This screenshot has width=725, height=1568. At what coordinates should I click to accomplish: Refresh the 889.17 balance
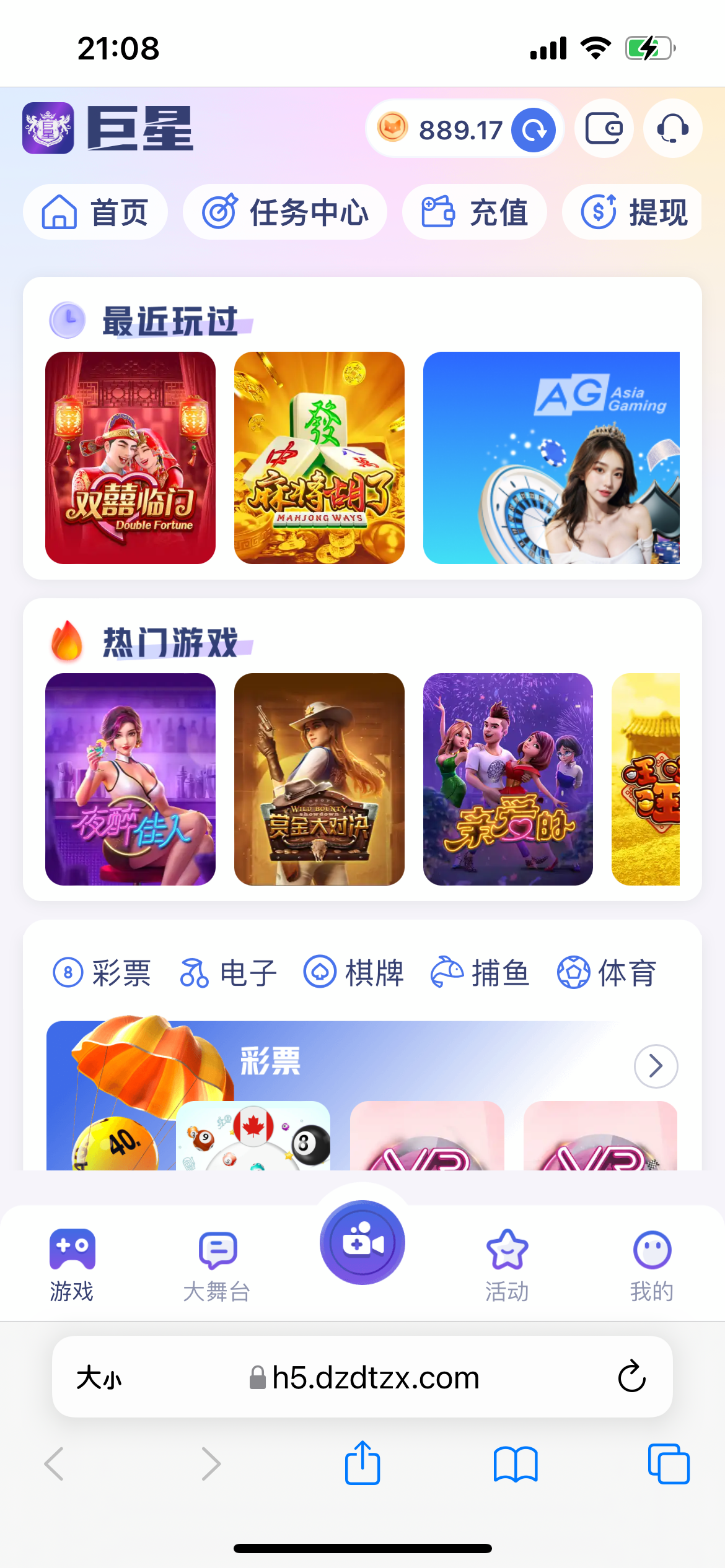[533, 129]
